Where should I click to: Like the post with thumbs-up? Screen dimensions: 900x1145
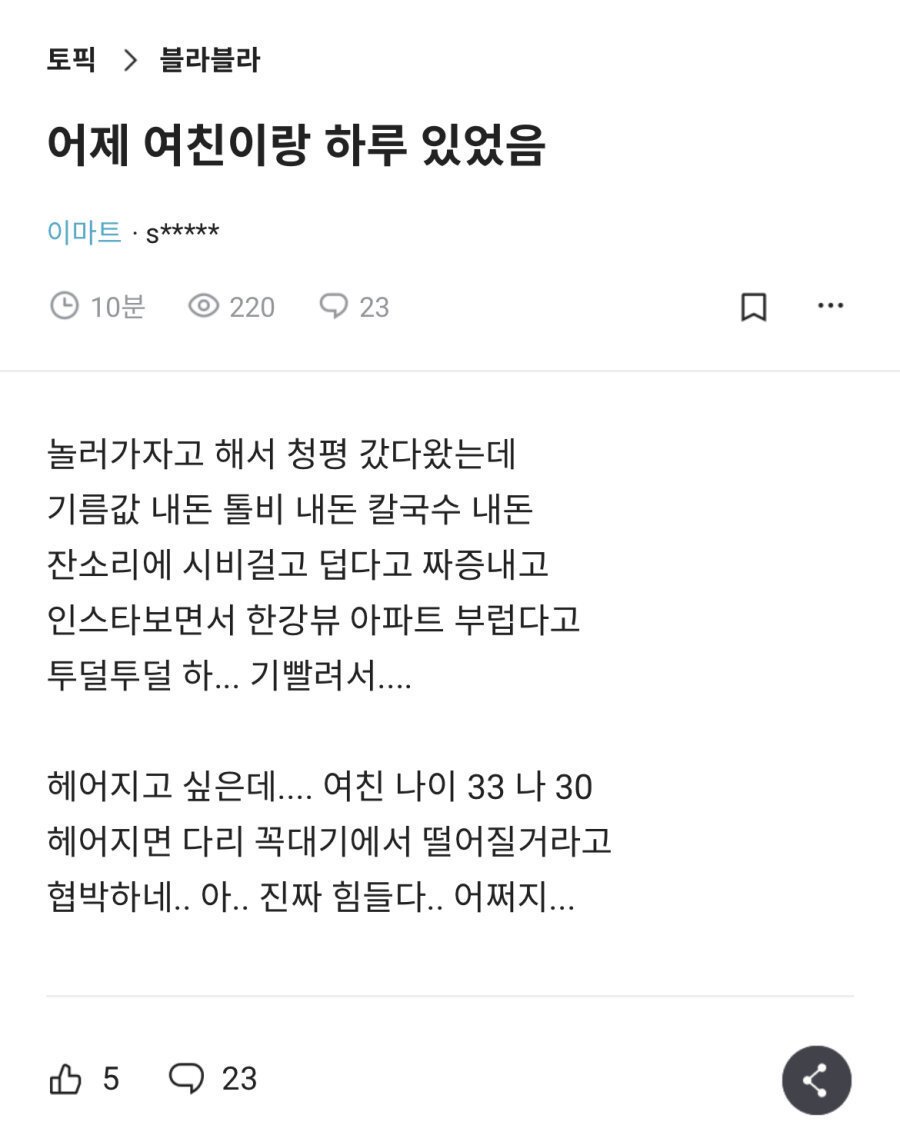pos(66,1079)
